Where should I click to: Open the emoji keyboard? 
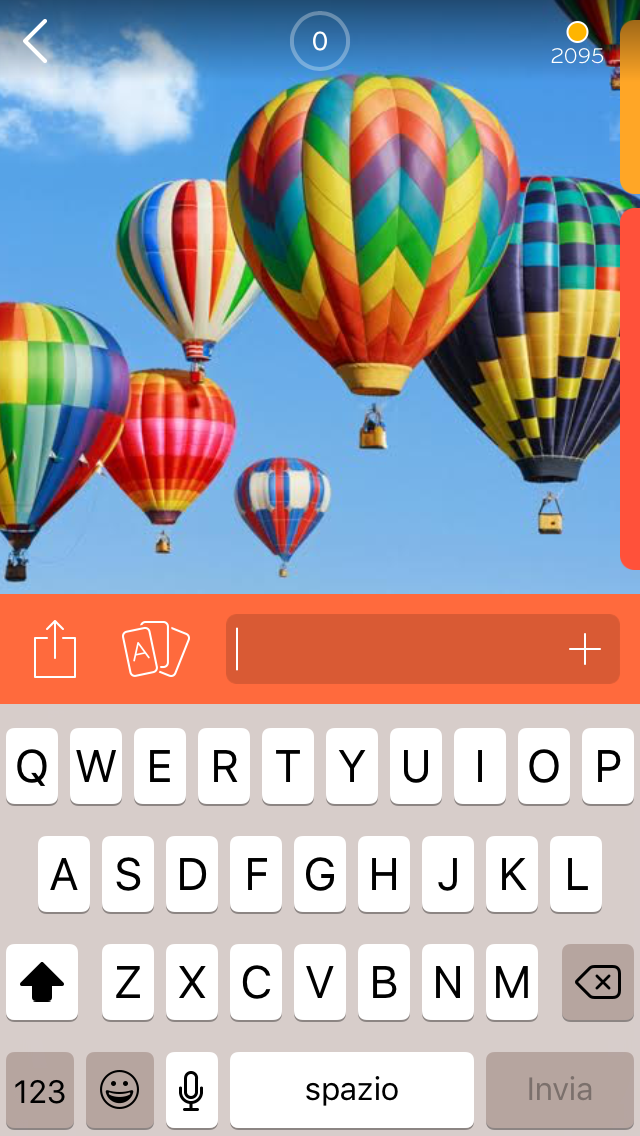click(x=120, y=1089)
